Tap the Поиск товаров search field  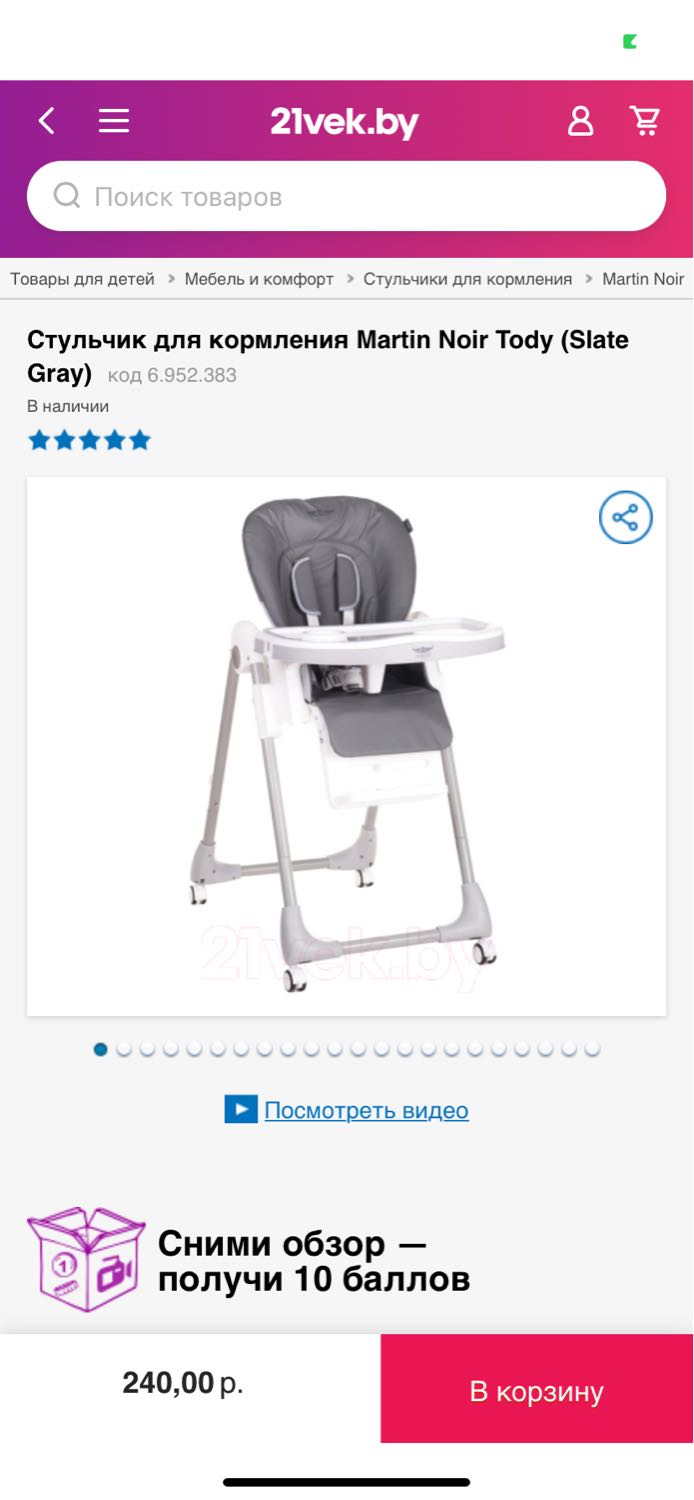pos(346,196)
